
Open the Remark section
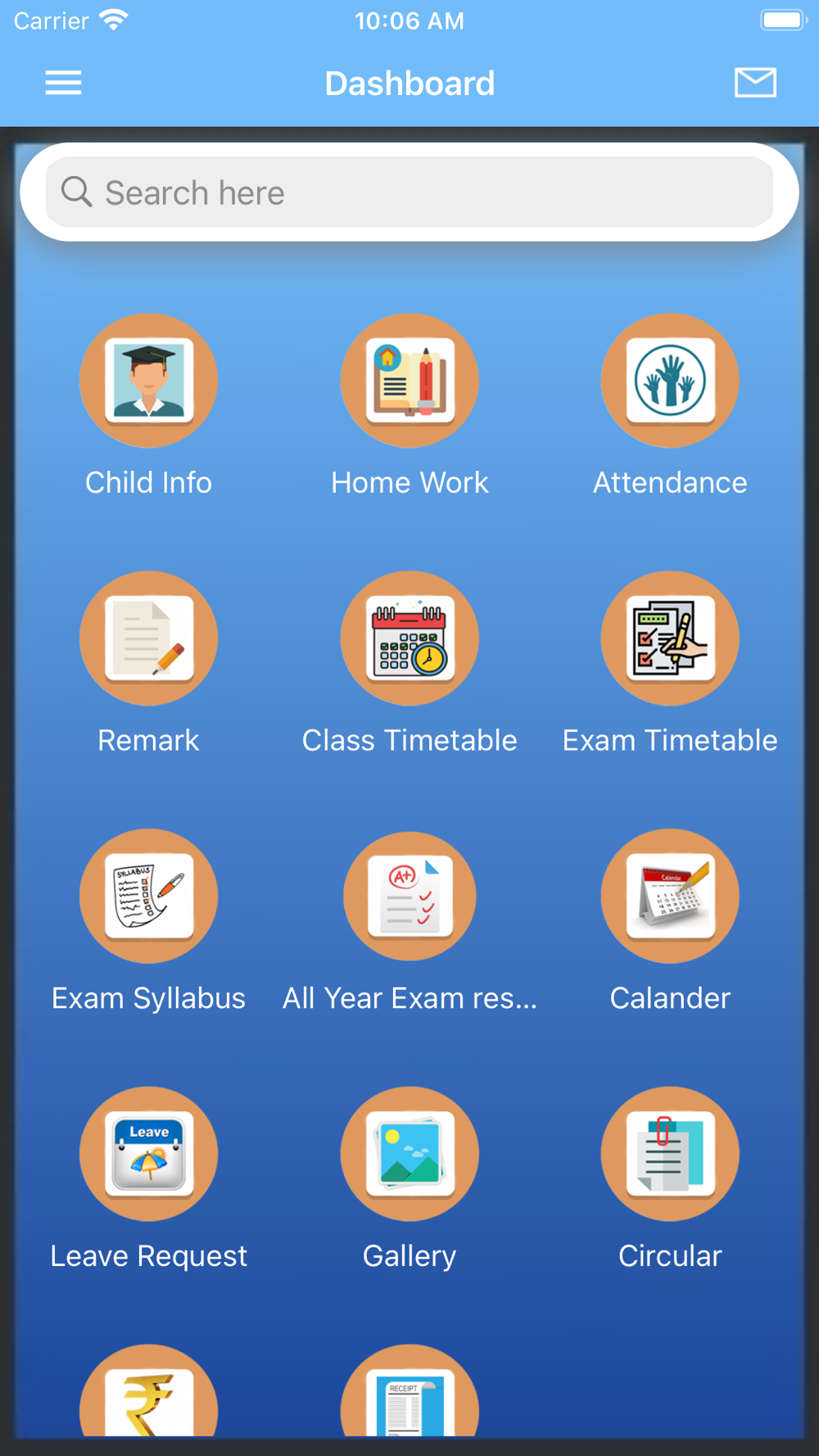tap(148, 639)
